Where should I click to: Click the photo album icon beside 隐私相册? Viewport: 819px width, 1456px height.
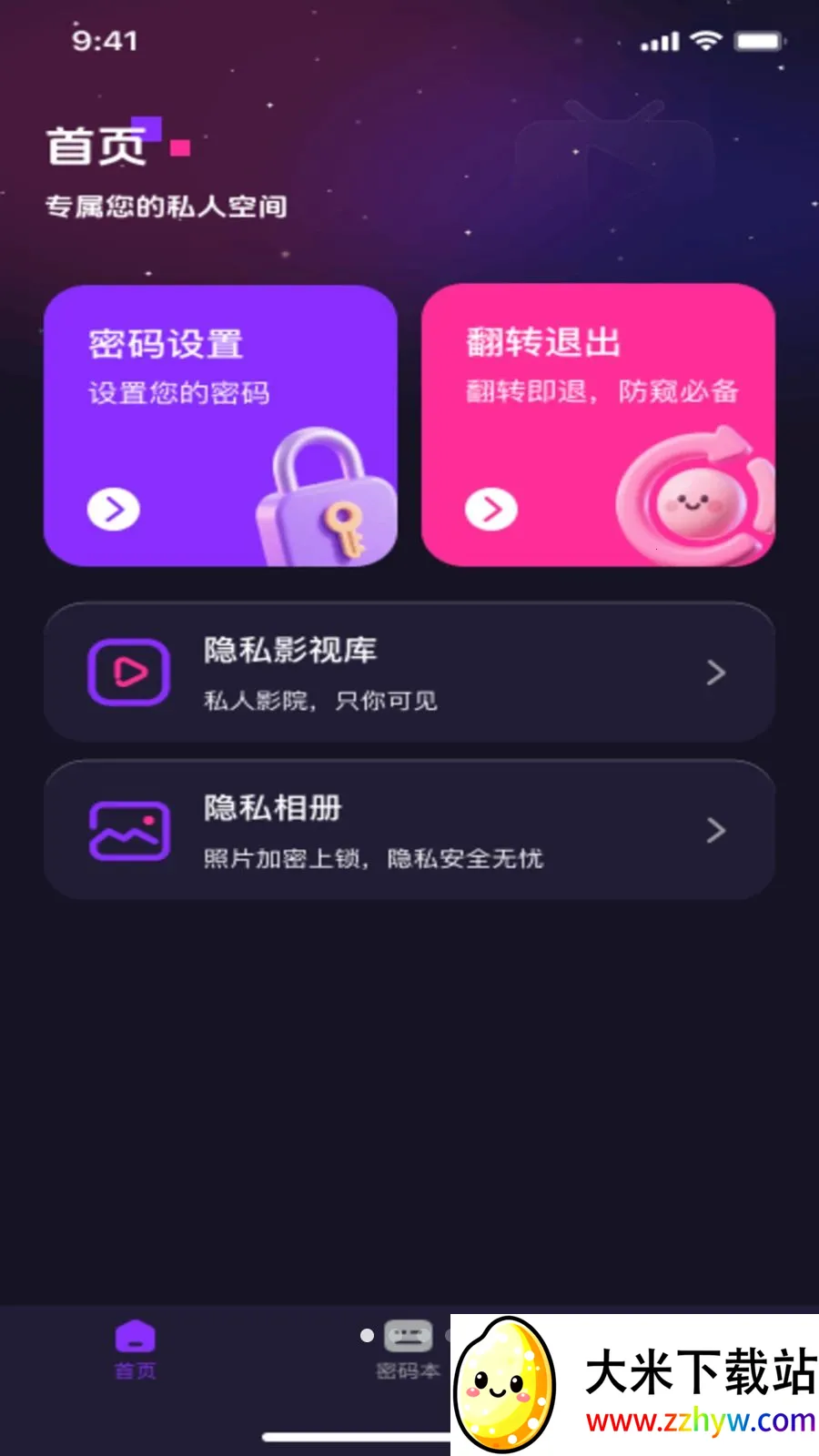pos(128,830)
